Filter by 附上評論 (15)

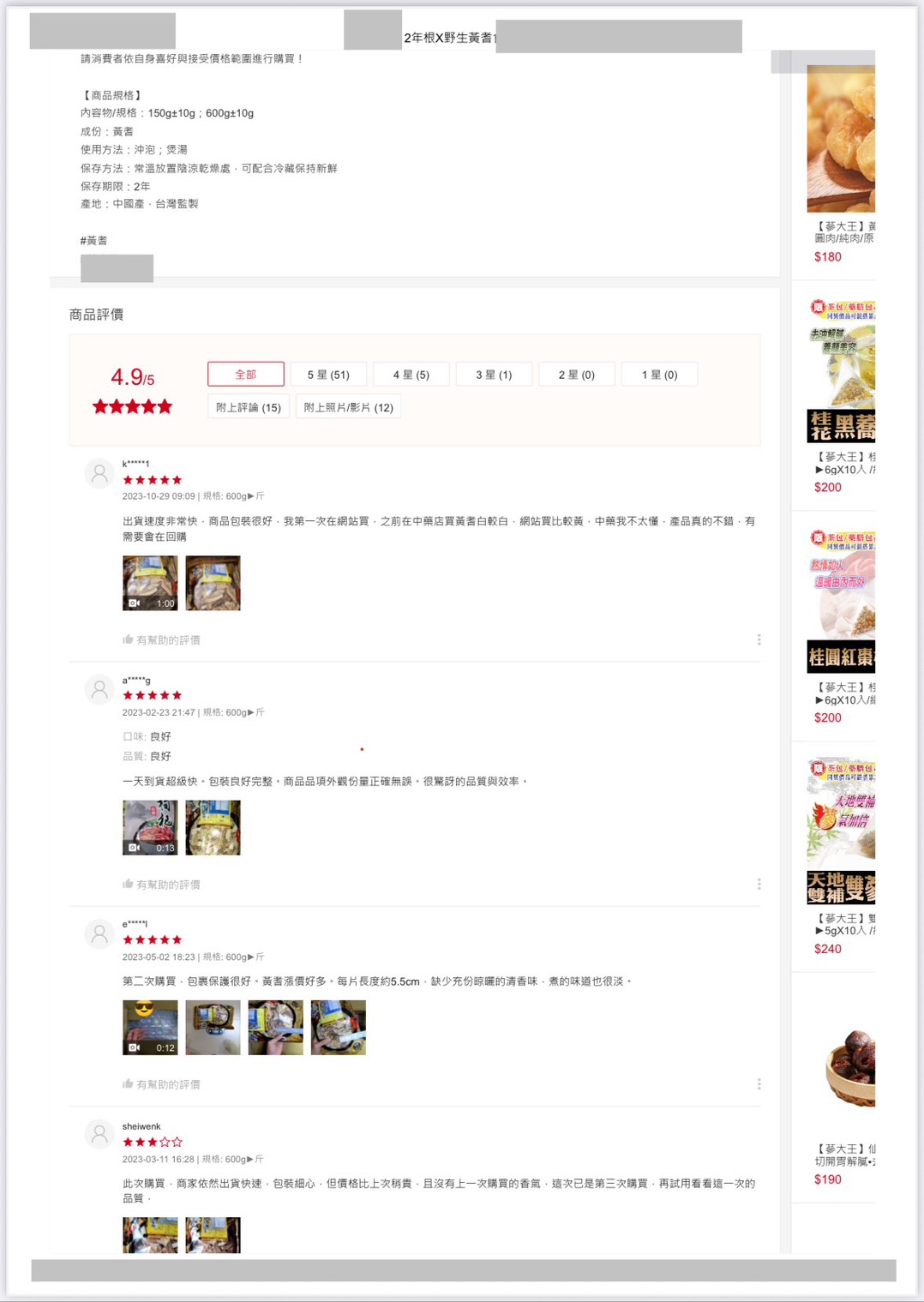[249, 407]
